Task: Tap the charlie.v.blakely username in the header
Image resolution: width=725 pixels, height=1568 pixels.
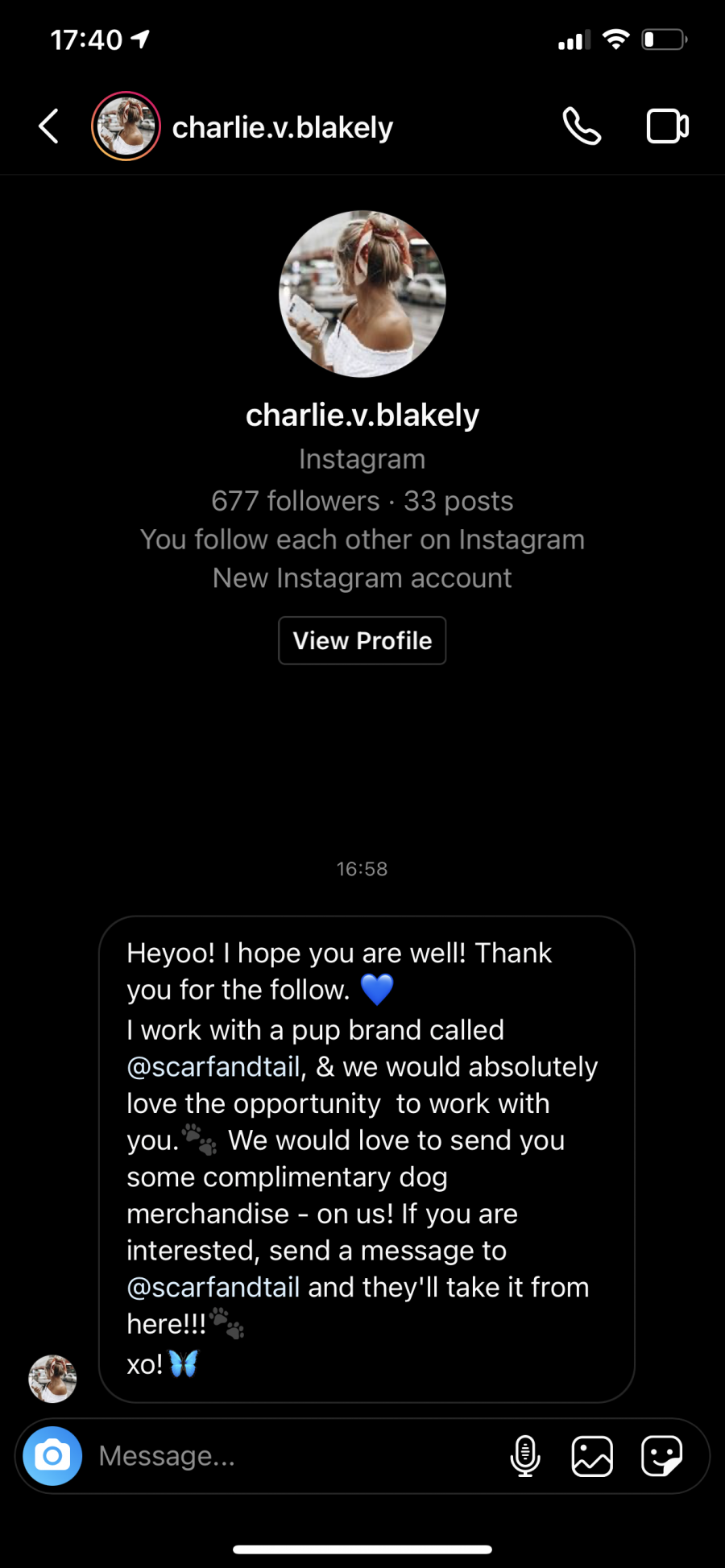Action: point(283,127)
